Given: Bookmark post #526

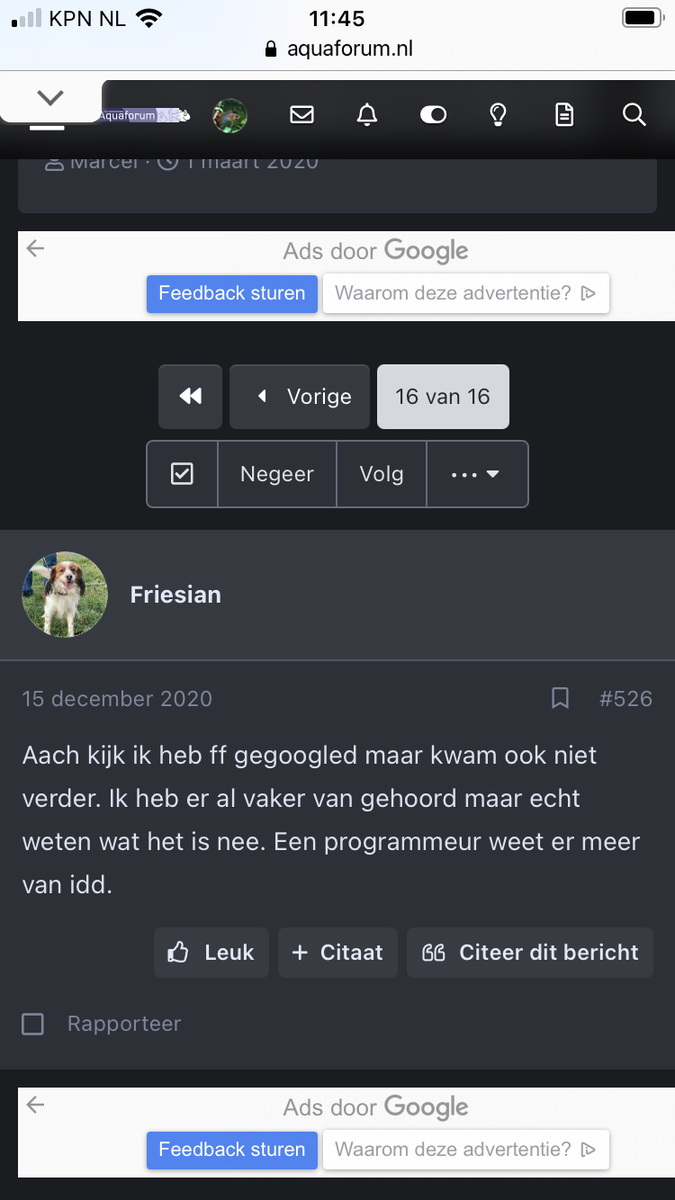Looking at the screenshot, I should [x=561, y=698].
